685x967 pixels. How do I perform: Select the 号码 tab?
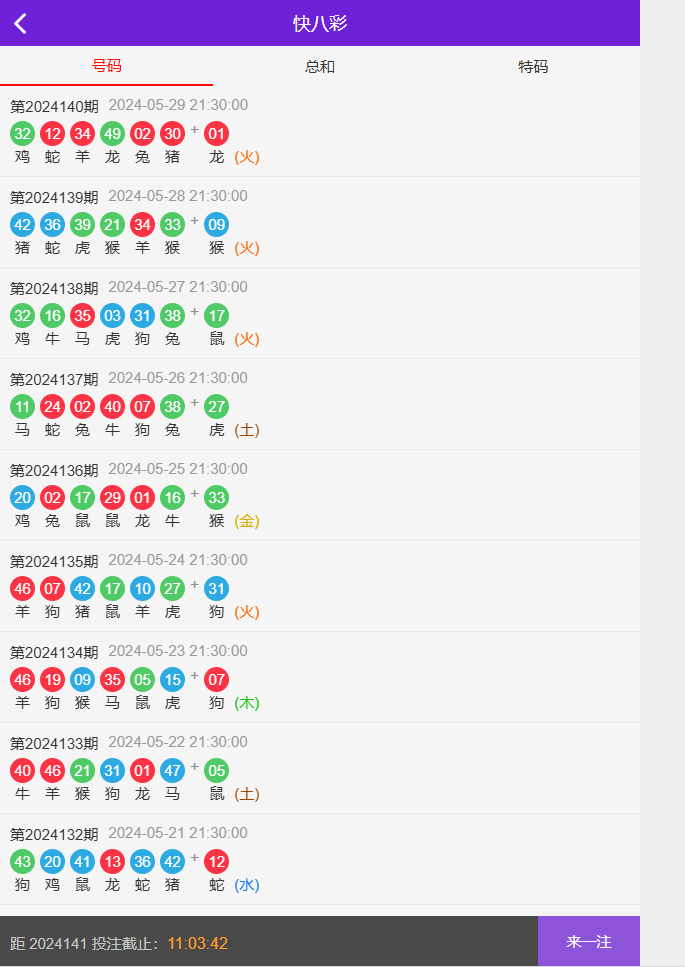(x=107, y=66)
